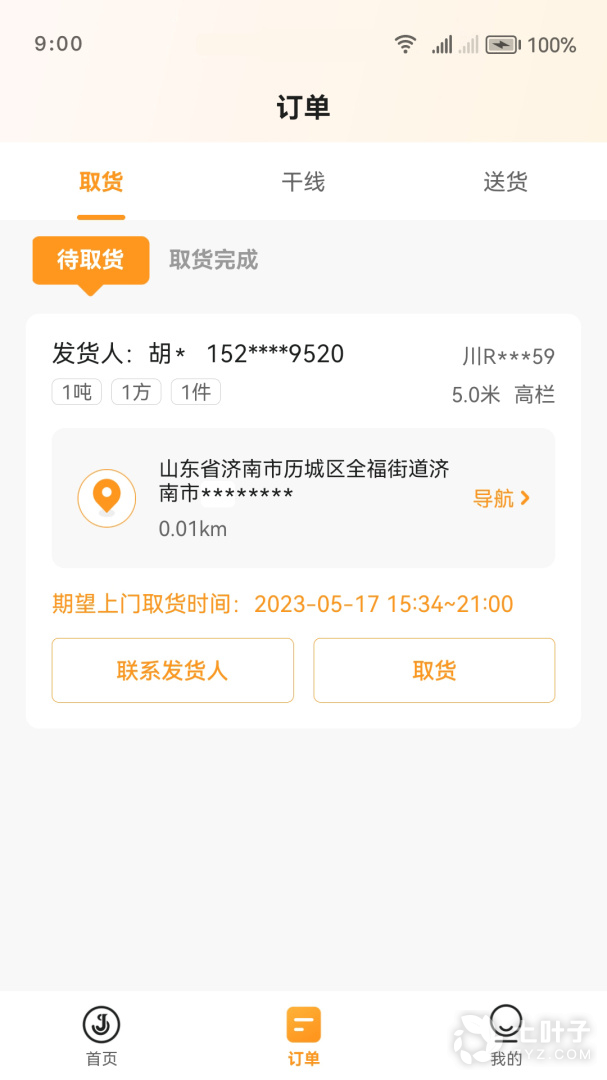The height and width of the screenshot is (1080, 607).
Task: Open the 我的 profile tab
Action: coord(506,1036)
